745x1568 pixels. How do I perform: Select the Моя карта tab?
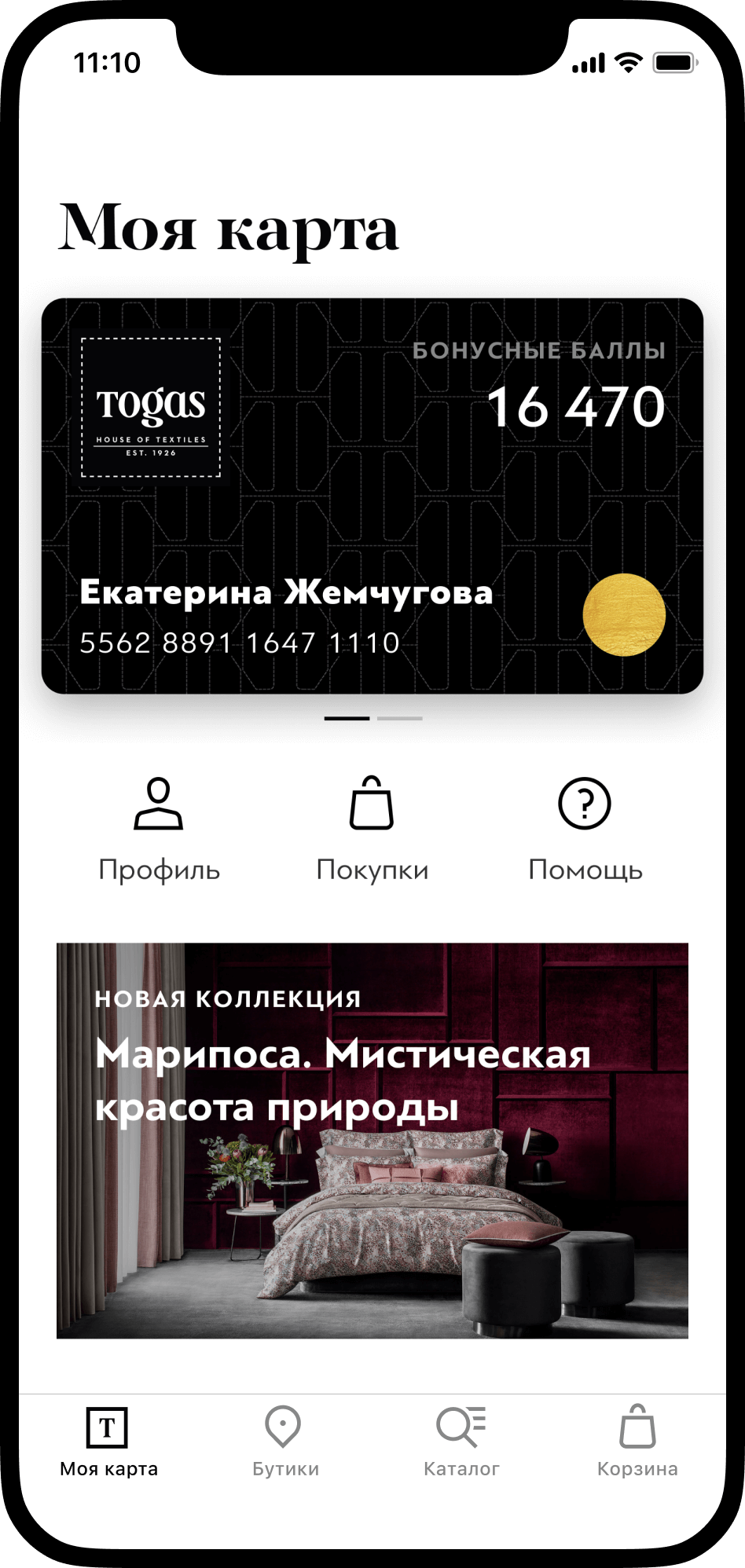(108, 1442)
